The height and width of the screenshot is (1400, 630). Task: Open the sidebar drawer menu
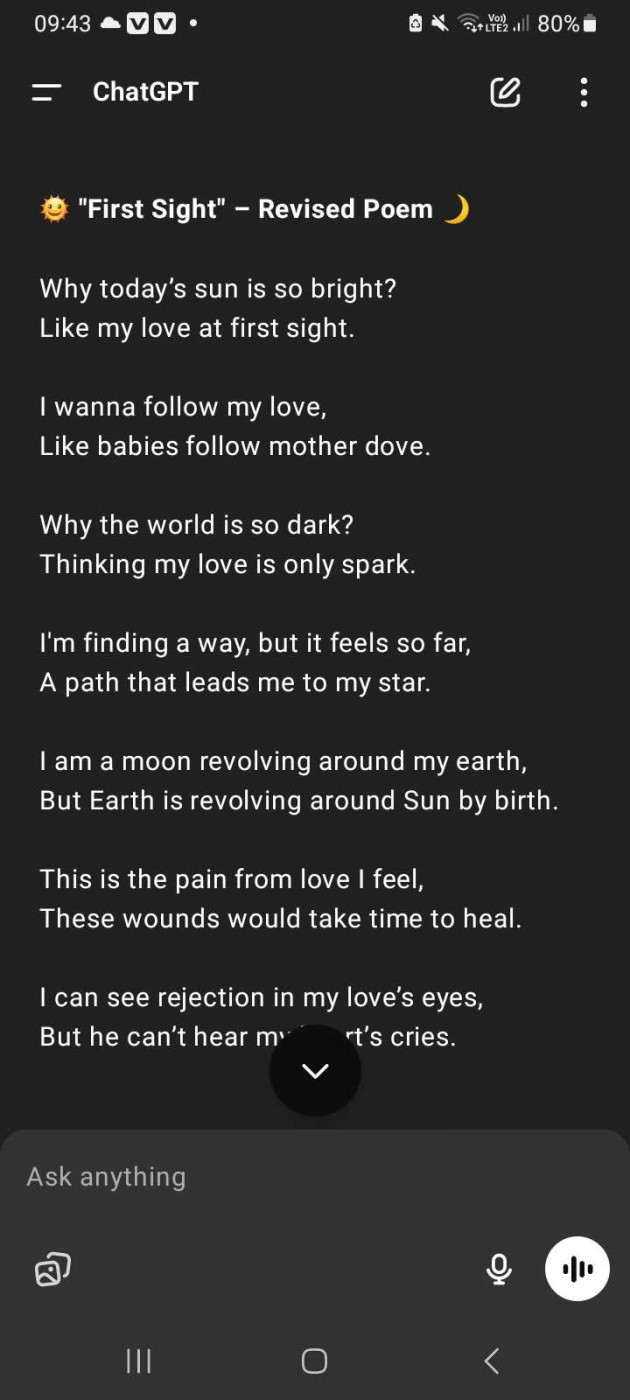(x=46, y=93)
